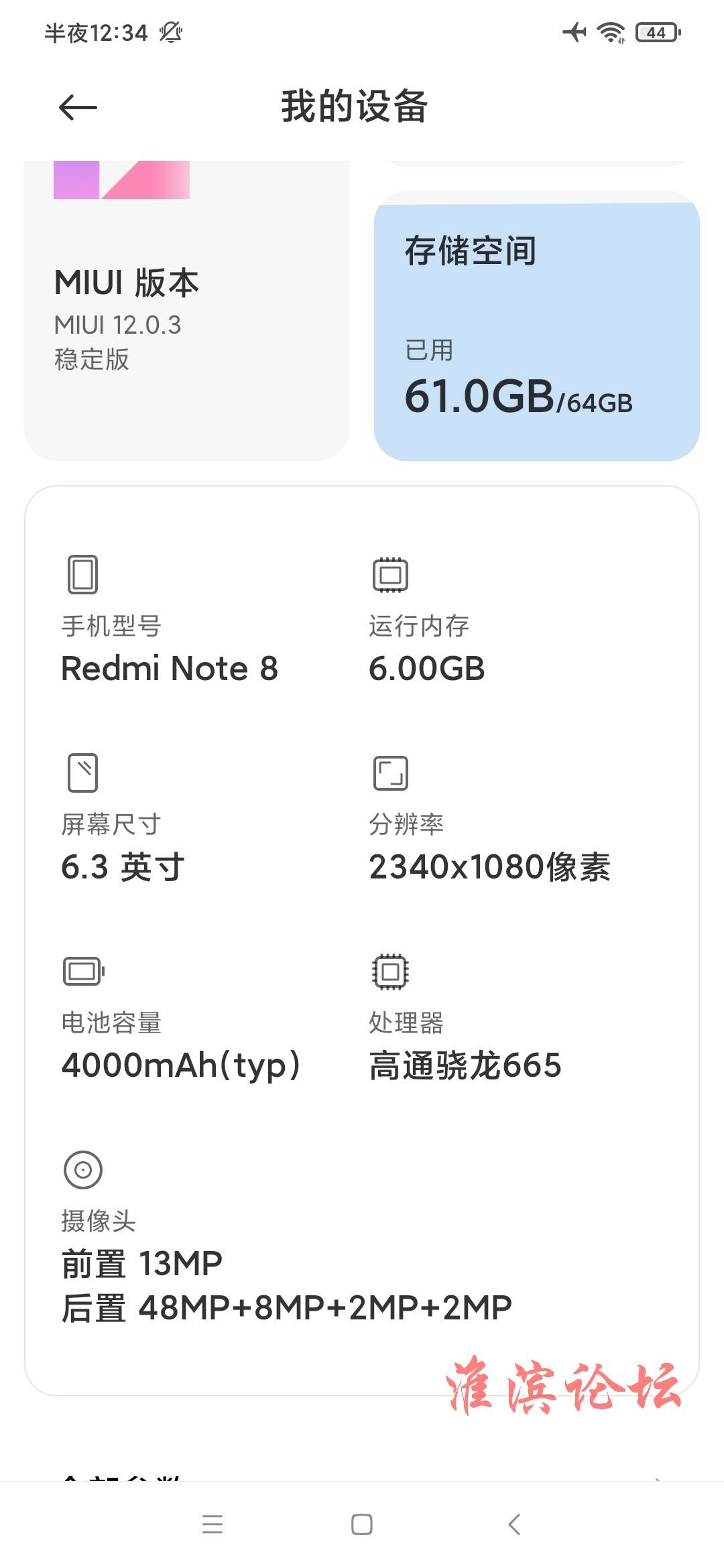The width and height of the screenshot is (724, 1568).
Task: Open the 存储空间 storage card
Action: click(x=537, y=326)
